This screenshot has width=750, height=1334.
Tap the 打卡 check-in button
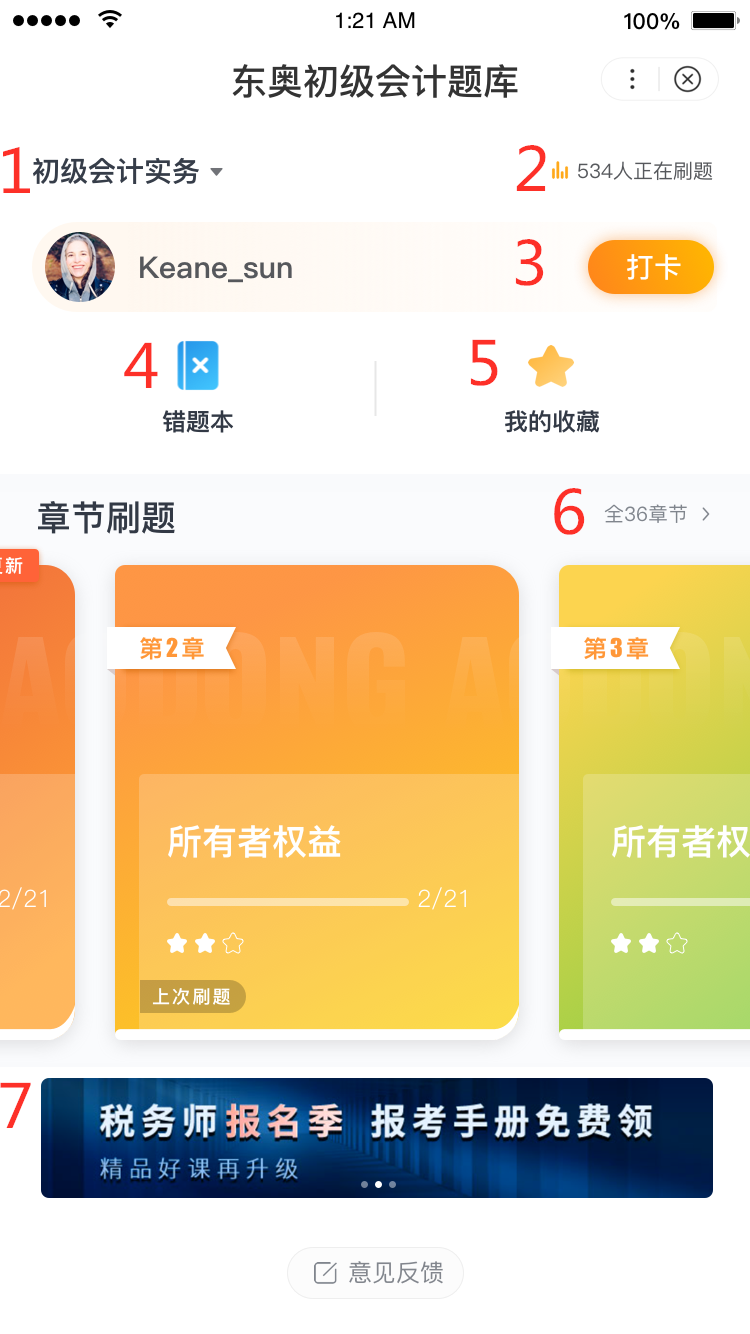(651, 268)
